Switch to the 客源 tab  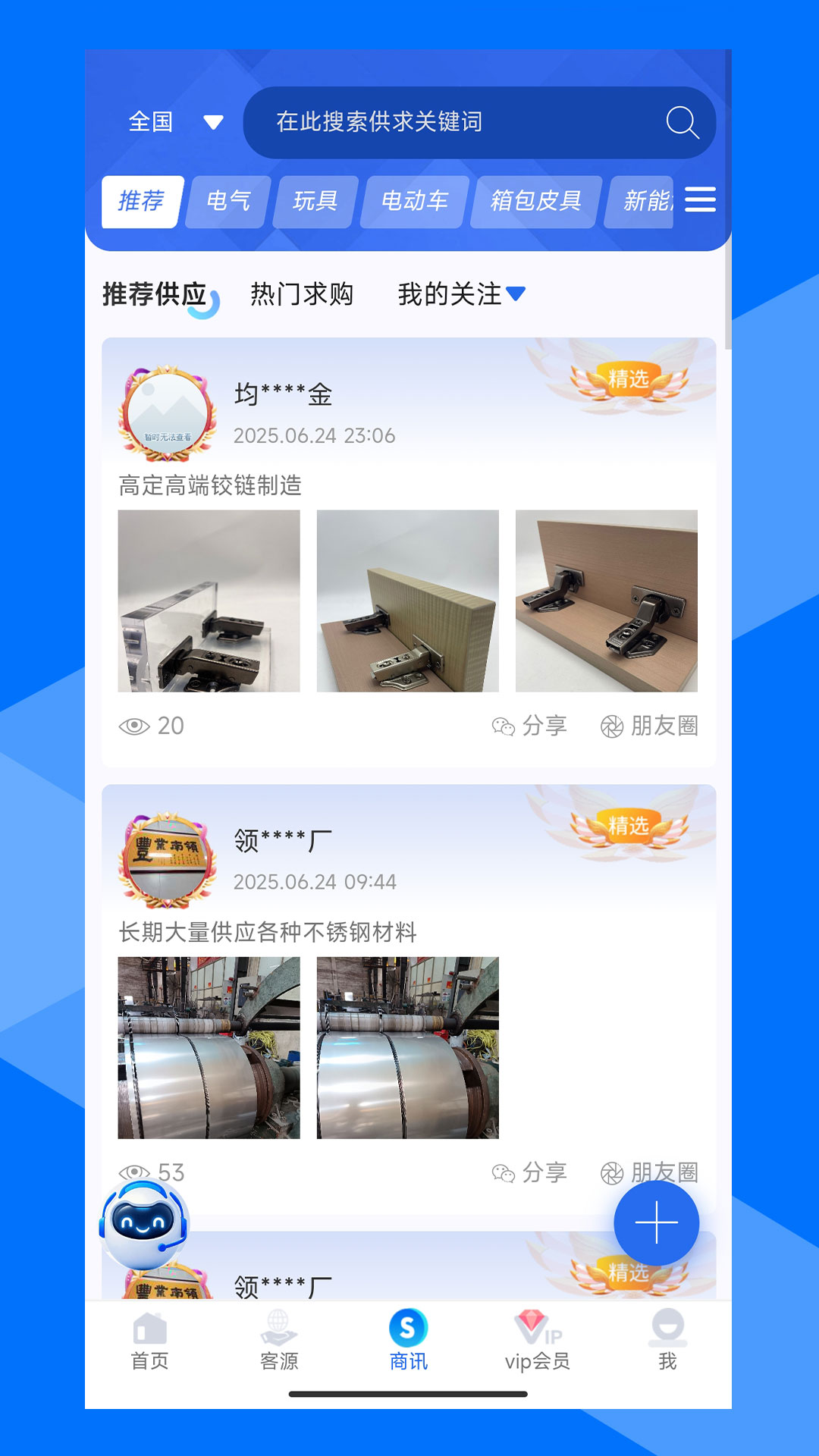279,1342
